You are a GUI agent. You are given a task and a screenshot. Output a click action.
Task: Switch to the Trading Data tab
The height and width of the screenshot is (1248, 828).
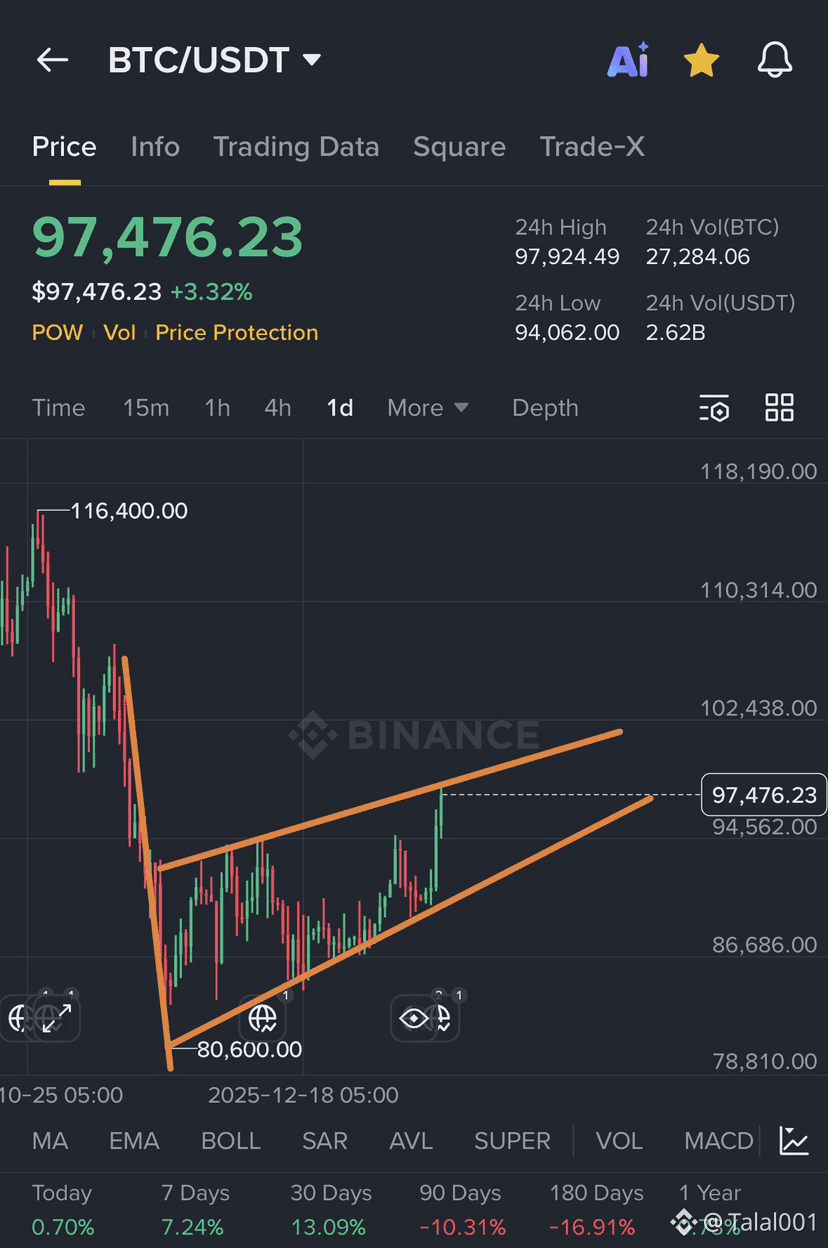pos(296,147)
